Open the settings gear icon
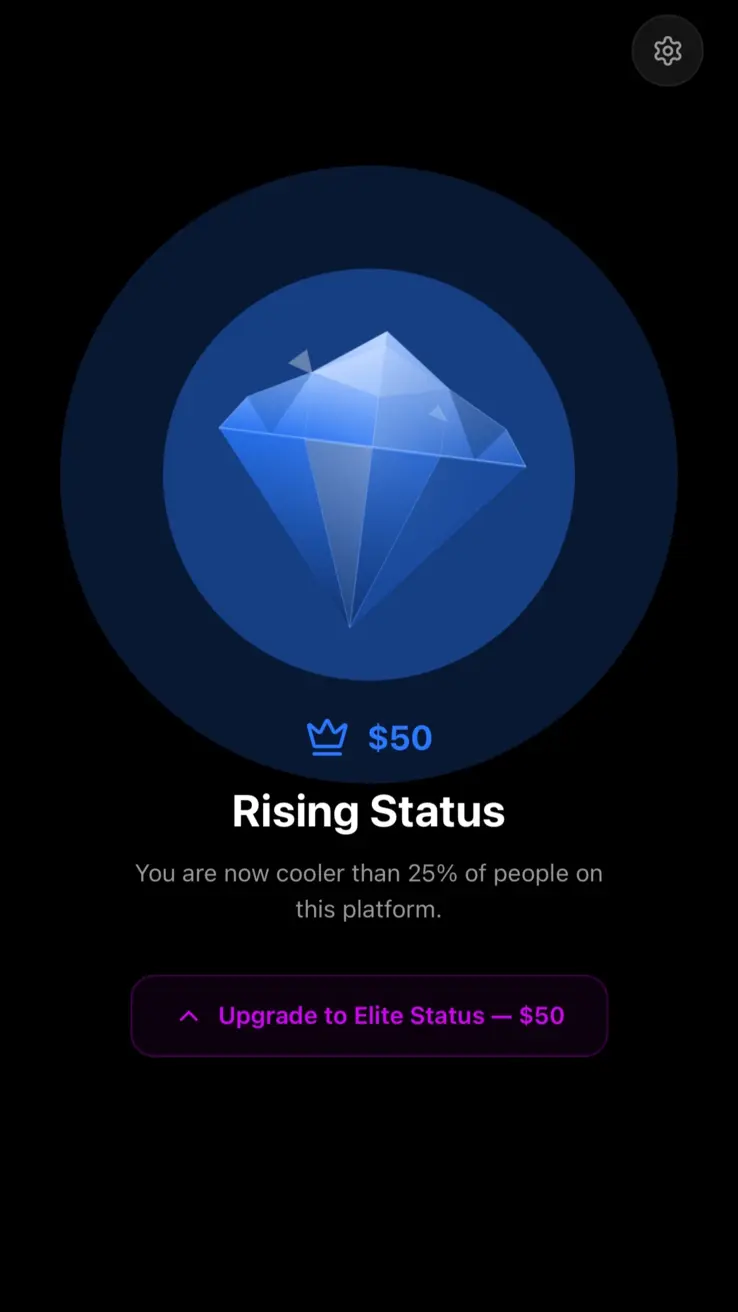 point(667,51)
